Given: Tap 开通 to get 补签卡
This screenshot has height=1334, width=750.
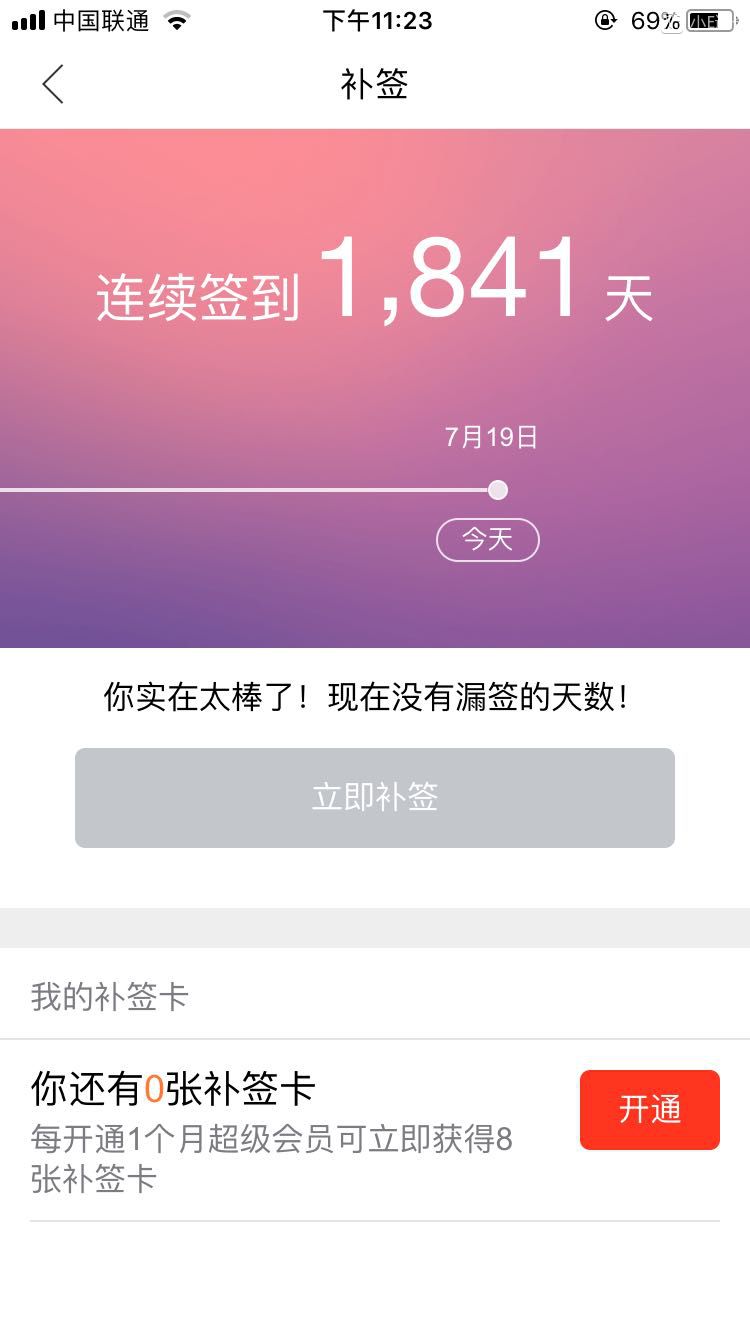Looking at the screenshot, I should tap(650, 1110).
